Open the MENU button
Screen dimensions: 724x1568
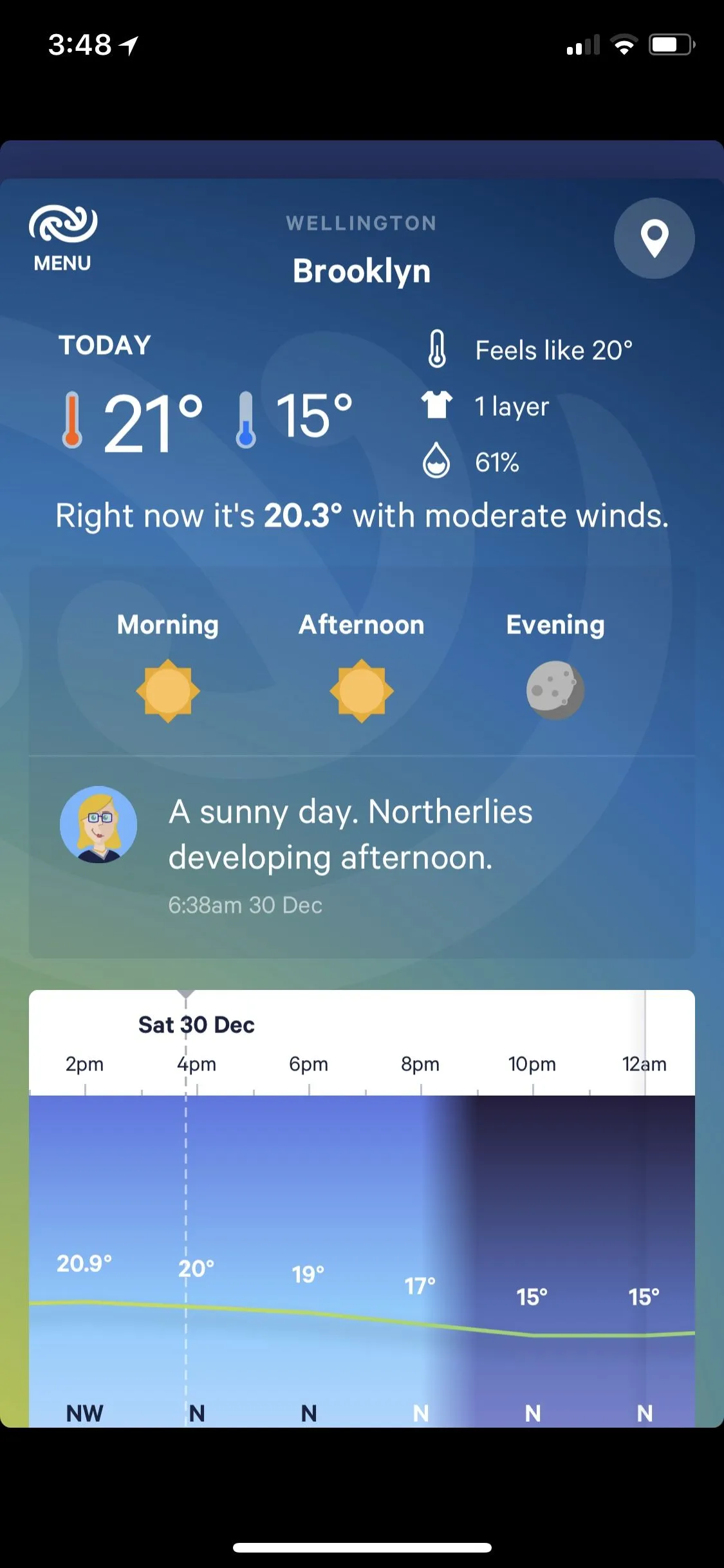[62, 238]
